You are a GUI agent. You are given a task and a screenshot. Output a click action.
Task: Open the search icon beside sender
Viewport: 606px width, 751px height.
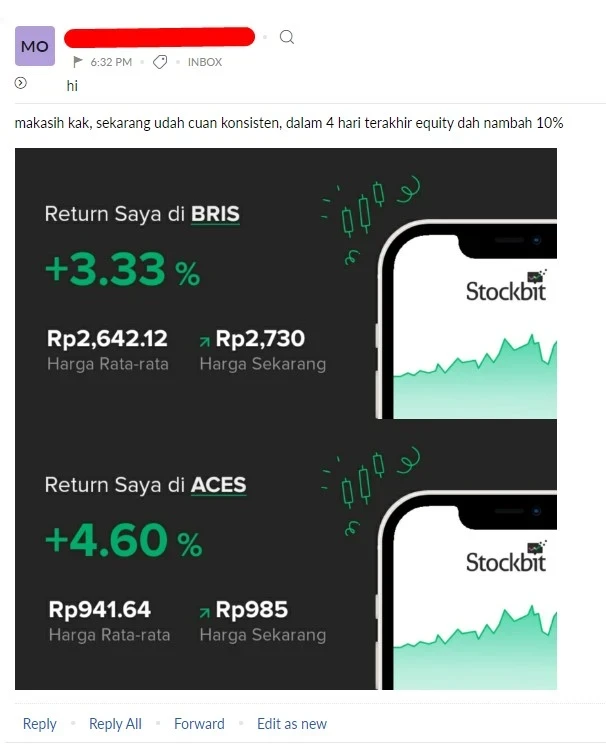pos(287,38)
